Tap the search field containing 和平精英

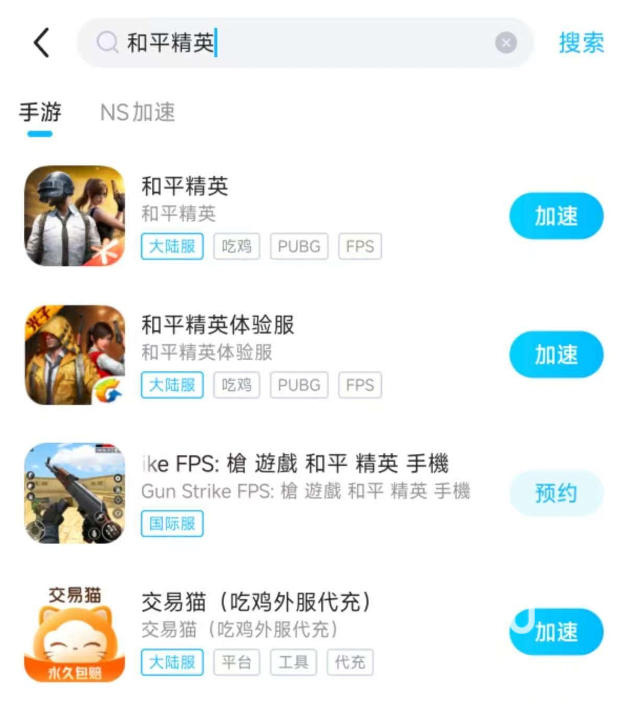coord(300,43)
